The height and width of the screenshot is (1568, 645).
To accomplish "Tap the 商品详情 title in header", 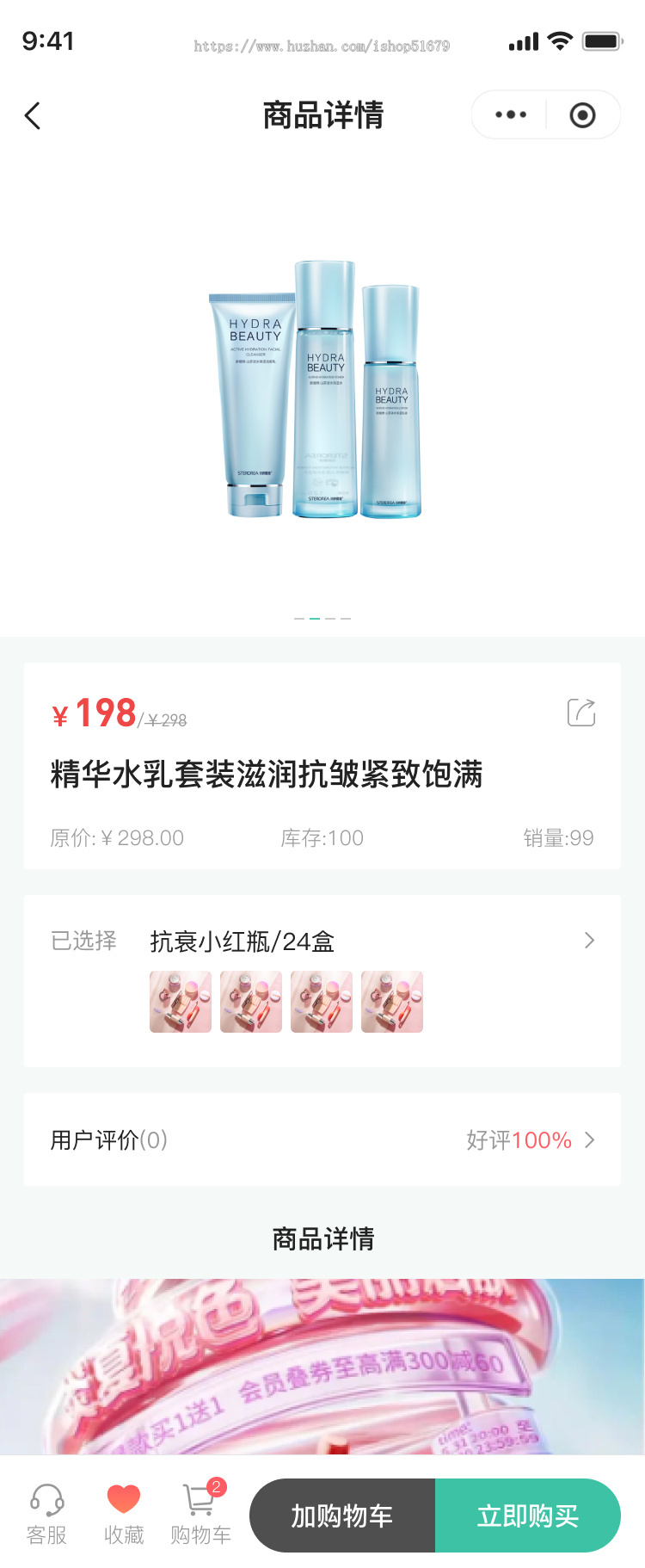I will pyautogui.click(x=322, y=114).
